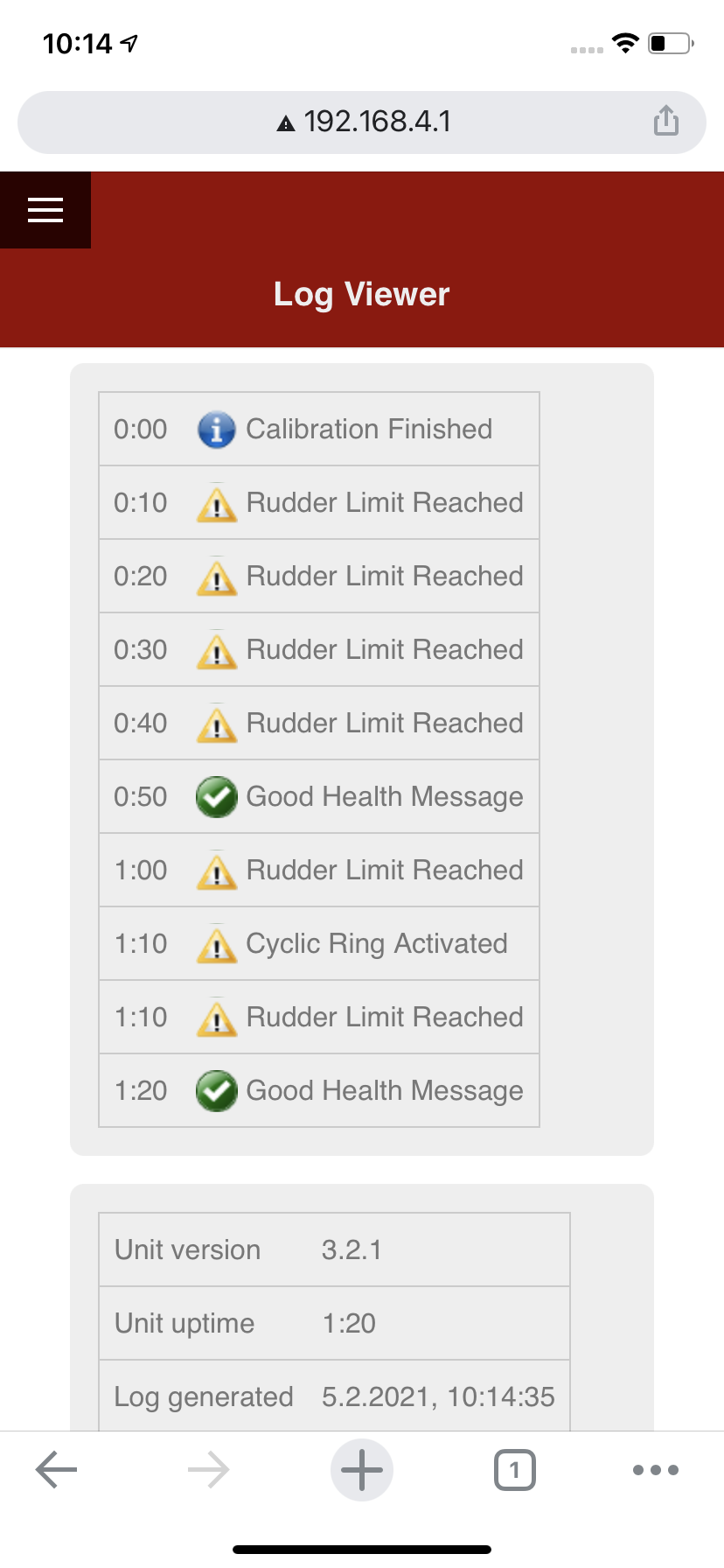Go back to the previous page
Screen dimensions: 724x1568
click(57, 1469)
